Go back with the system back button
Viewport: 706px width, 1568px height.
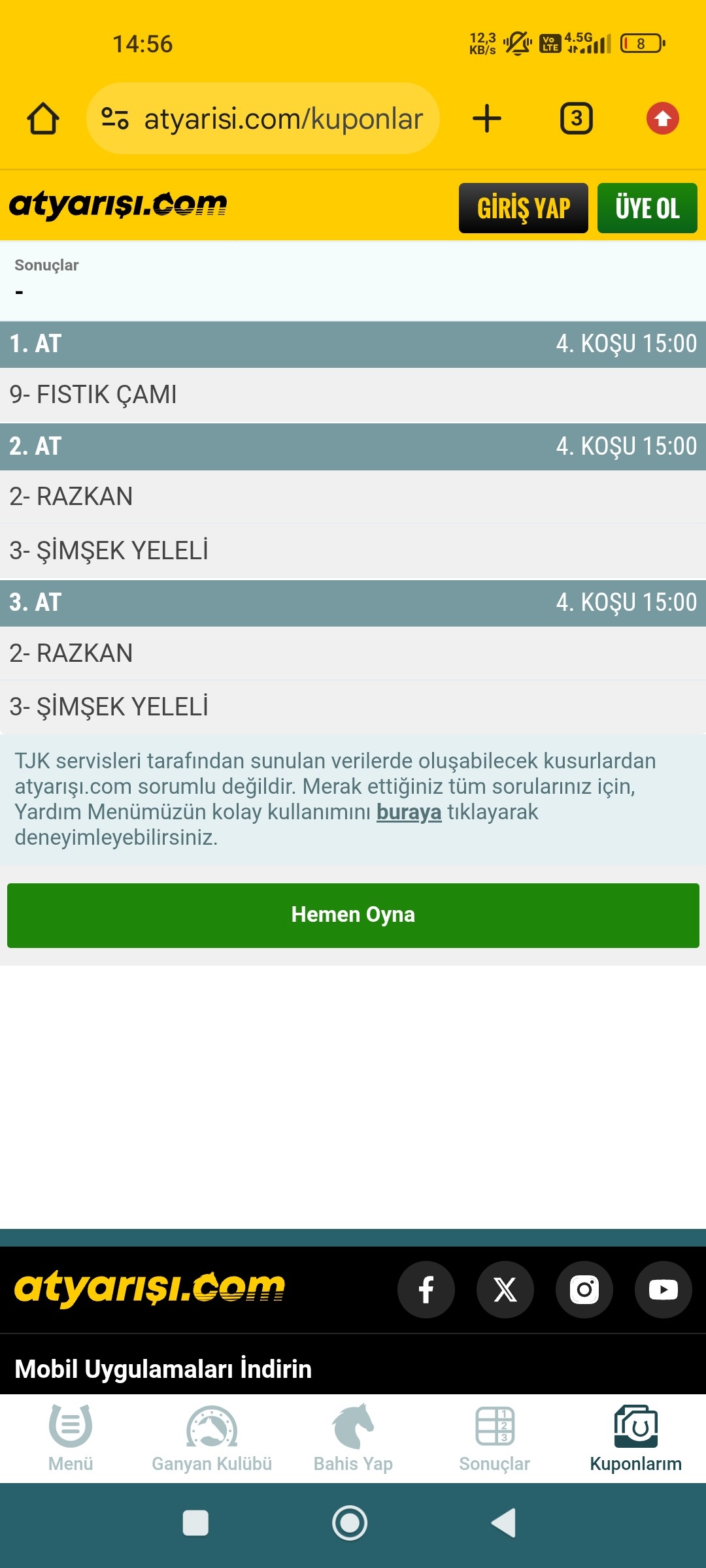click(x=504, y=1523)
